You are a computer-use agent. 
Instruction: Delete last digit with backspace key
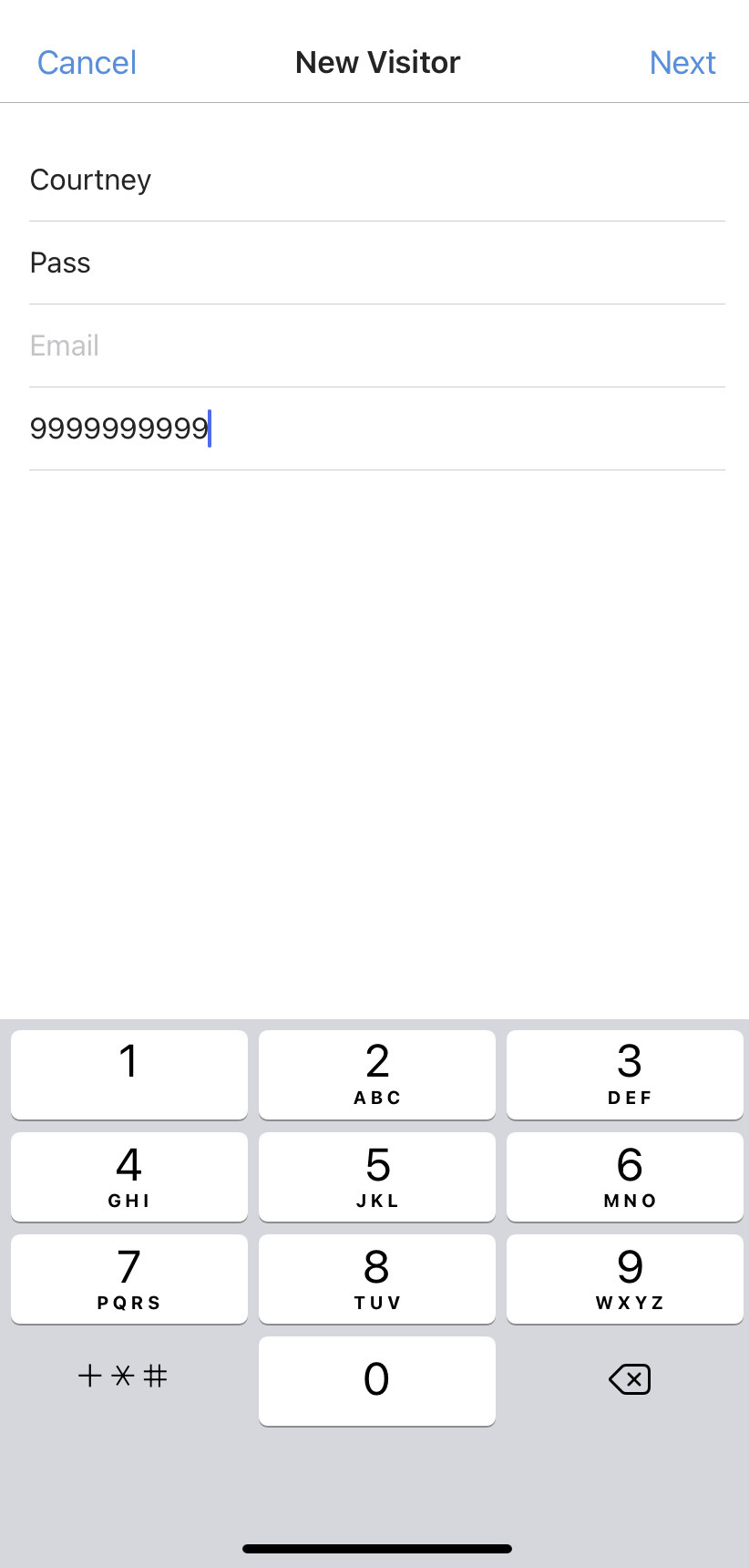tap(629, 1379)
